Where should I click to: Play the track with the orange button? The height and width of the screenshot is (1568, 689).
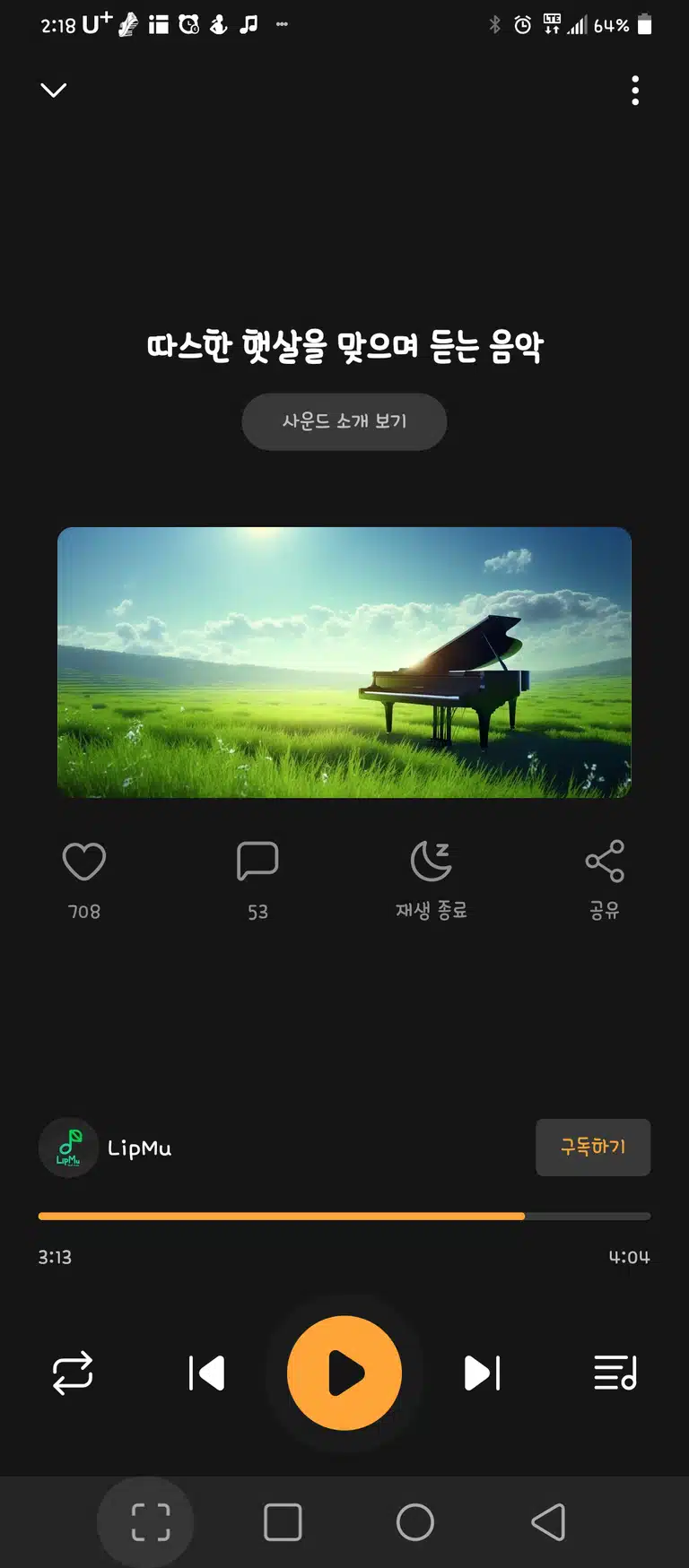(344, 1373)
